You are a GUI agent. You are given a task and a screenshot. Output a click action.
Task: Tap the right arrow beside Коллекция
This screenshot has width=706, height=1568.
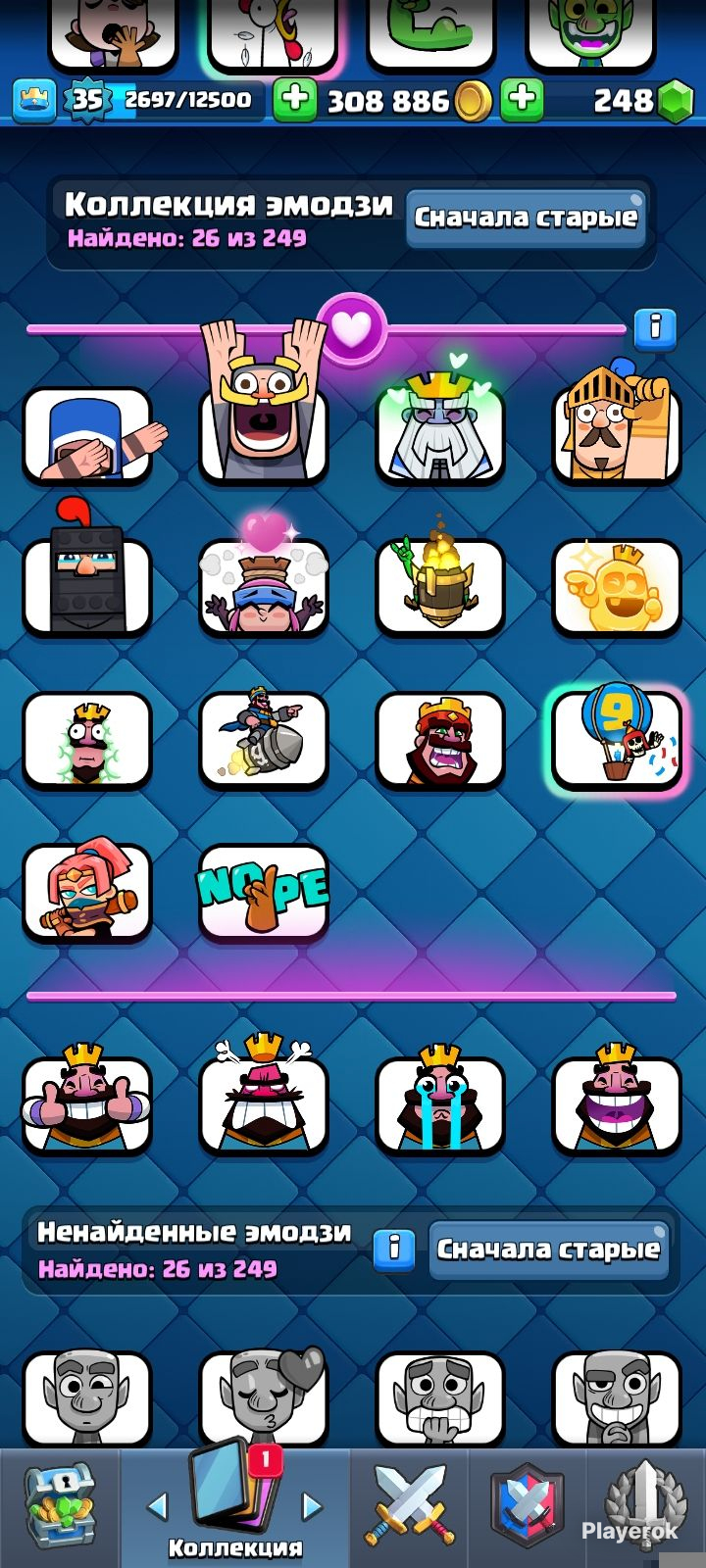[312, 1504]
